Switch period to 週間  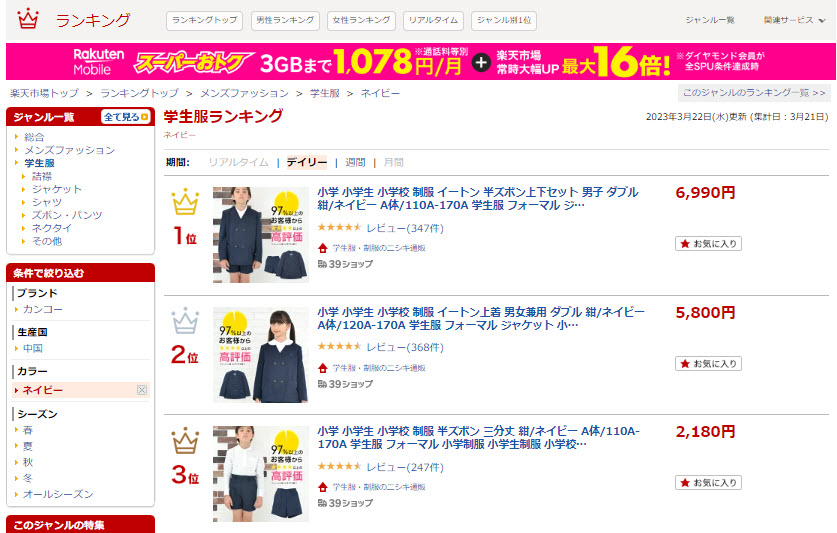(355, 162)
